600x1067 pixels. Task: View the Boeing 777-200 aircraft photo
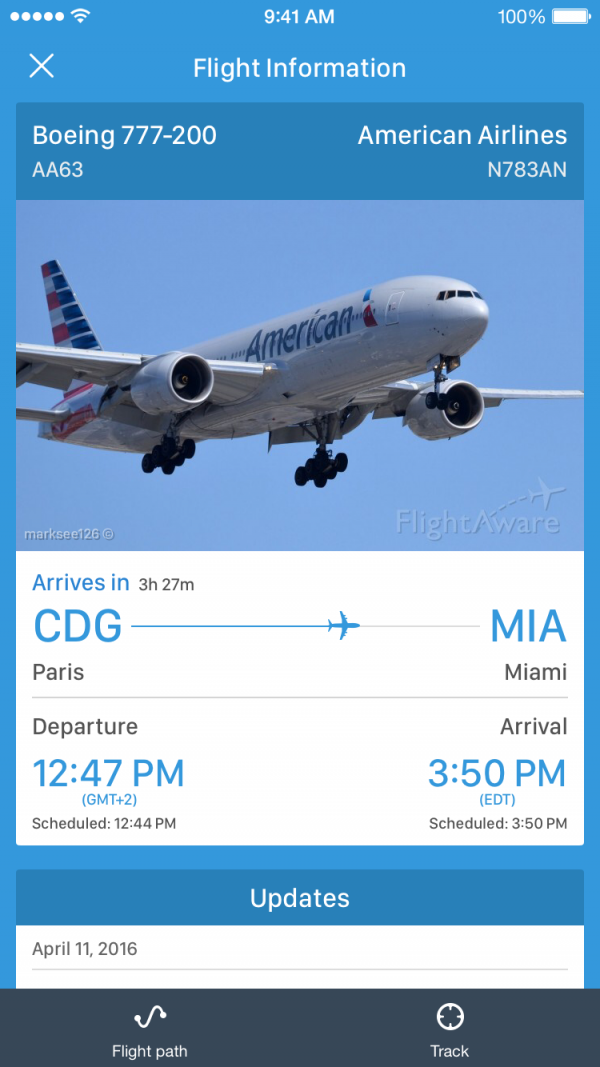300,375
